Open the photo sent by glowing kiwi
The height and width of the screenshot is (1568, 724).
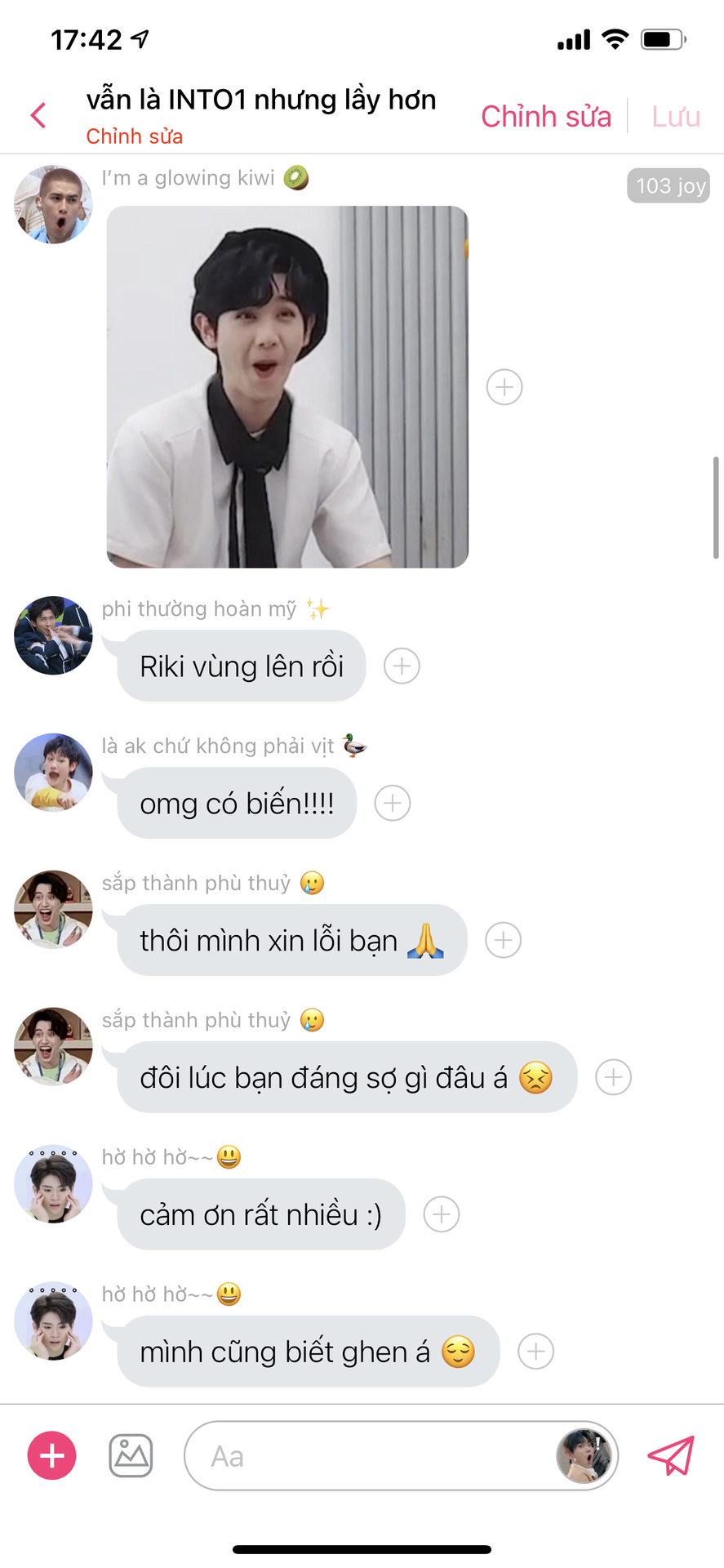[x=287, y=386]
